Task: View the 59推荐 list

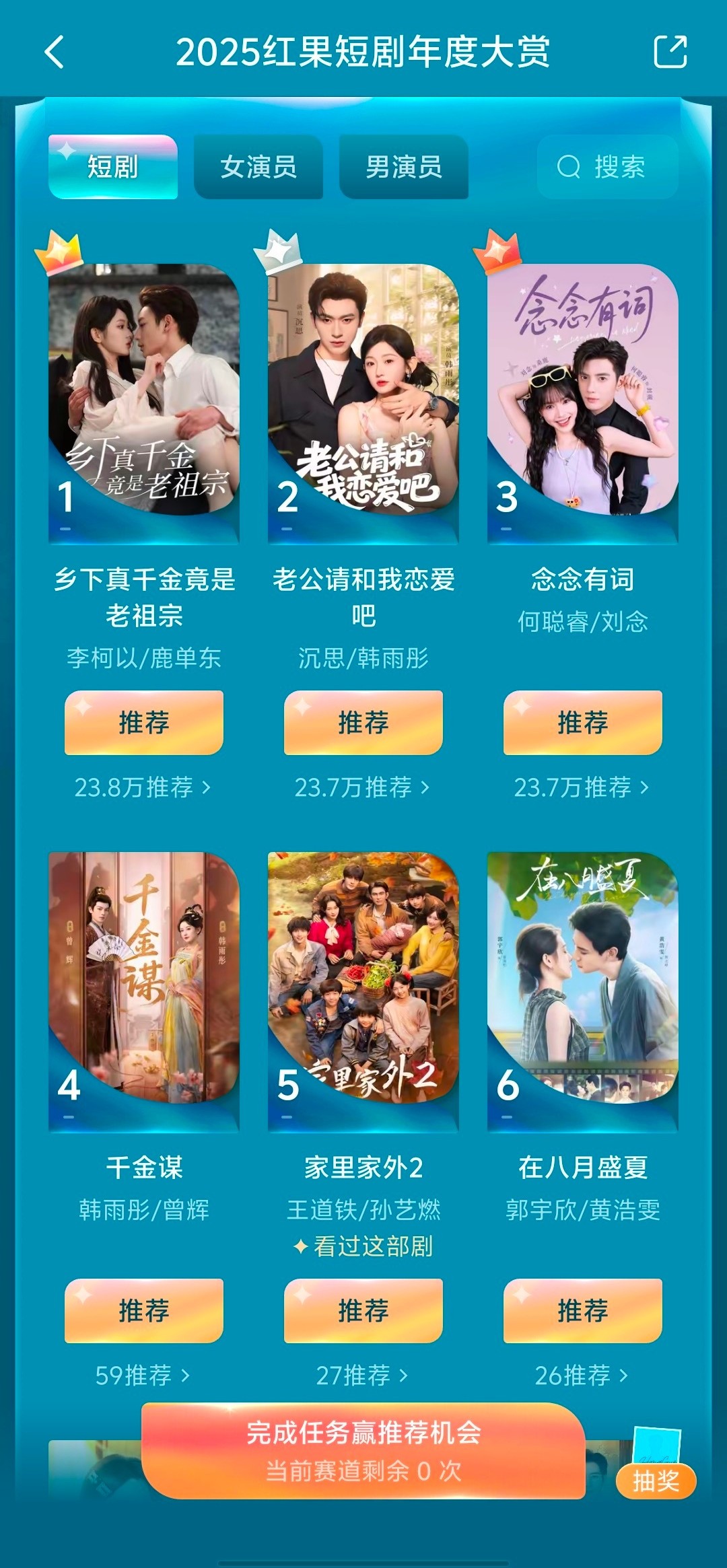Action: [143, 1376]
